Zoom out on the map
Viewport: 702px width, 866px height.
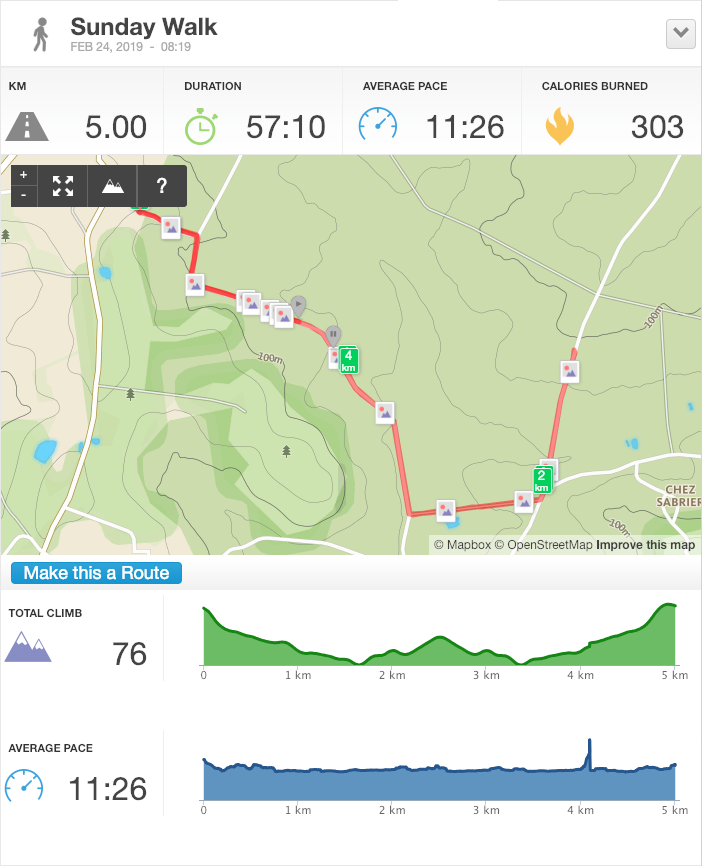[x=23, y=195]
